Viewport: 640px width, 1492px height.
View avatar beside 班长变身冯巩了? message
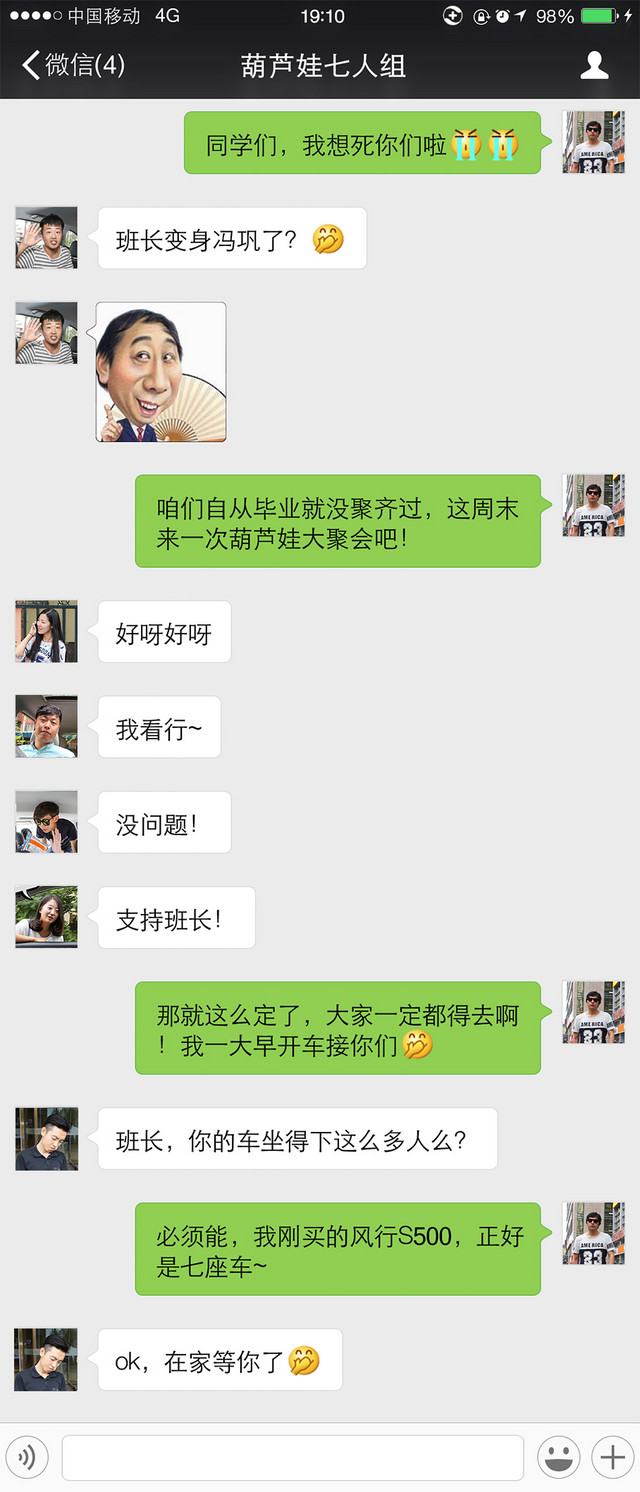click(46, 238)
